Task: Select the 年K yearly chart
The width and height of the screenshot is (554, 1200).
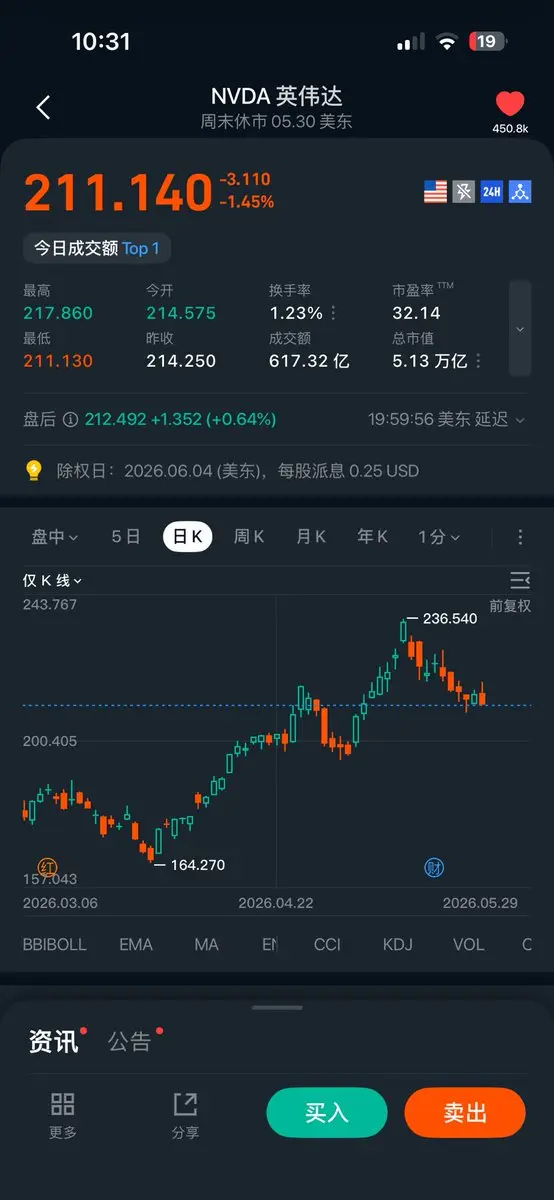Action: 372,537
